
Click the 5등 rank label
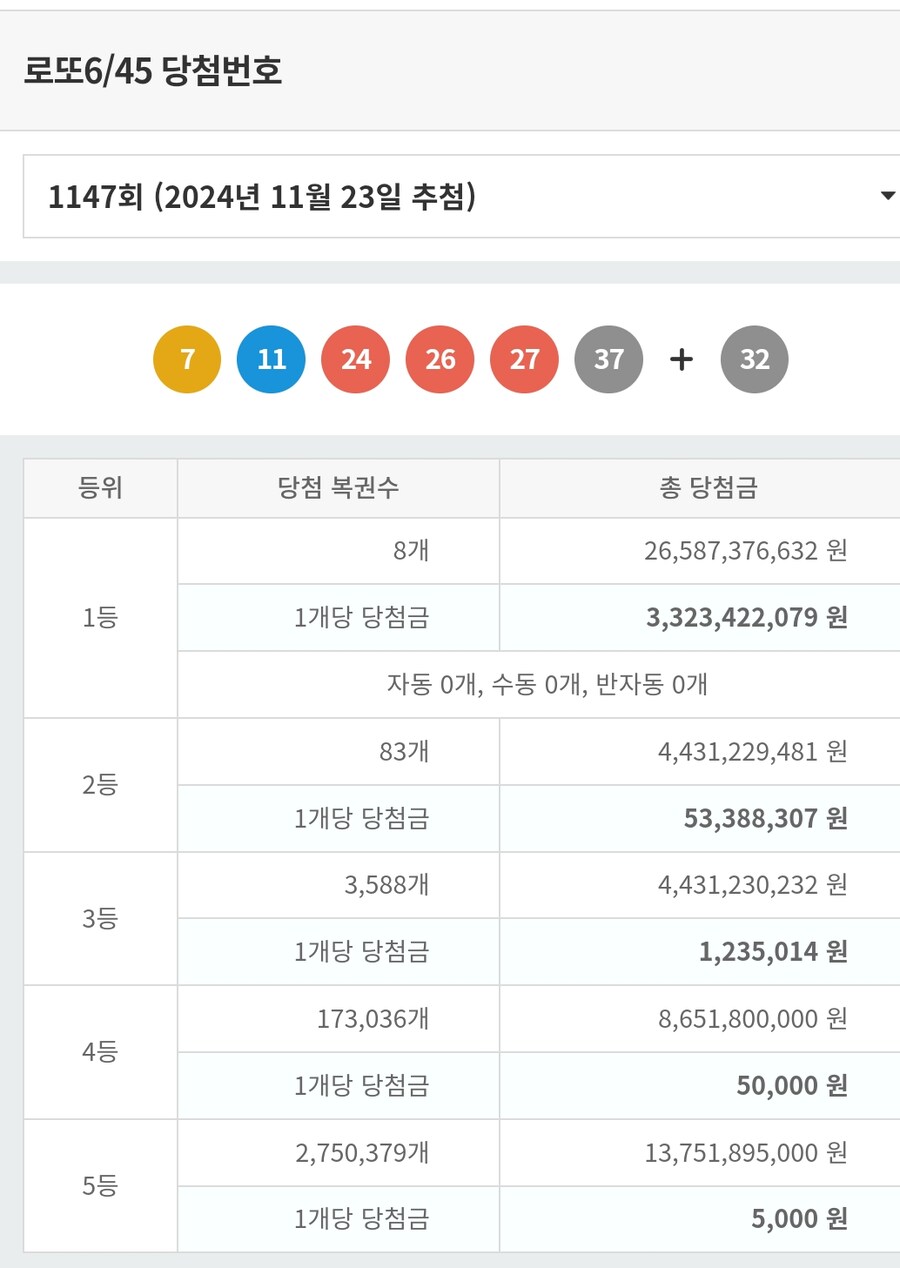point(100,1185)
